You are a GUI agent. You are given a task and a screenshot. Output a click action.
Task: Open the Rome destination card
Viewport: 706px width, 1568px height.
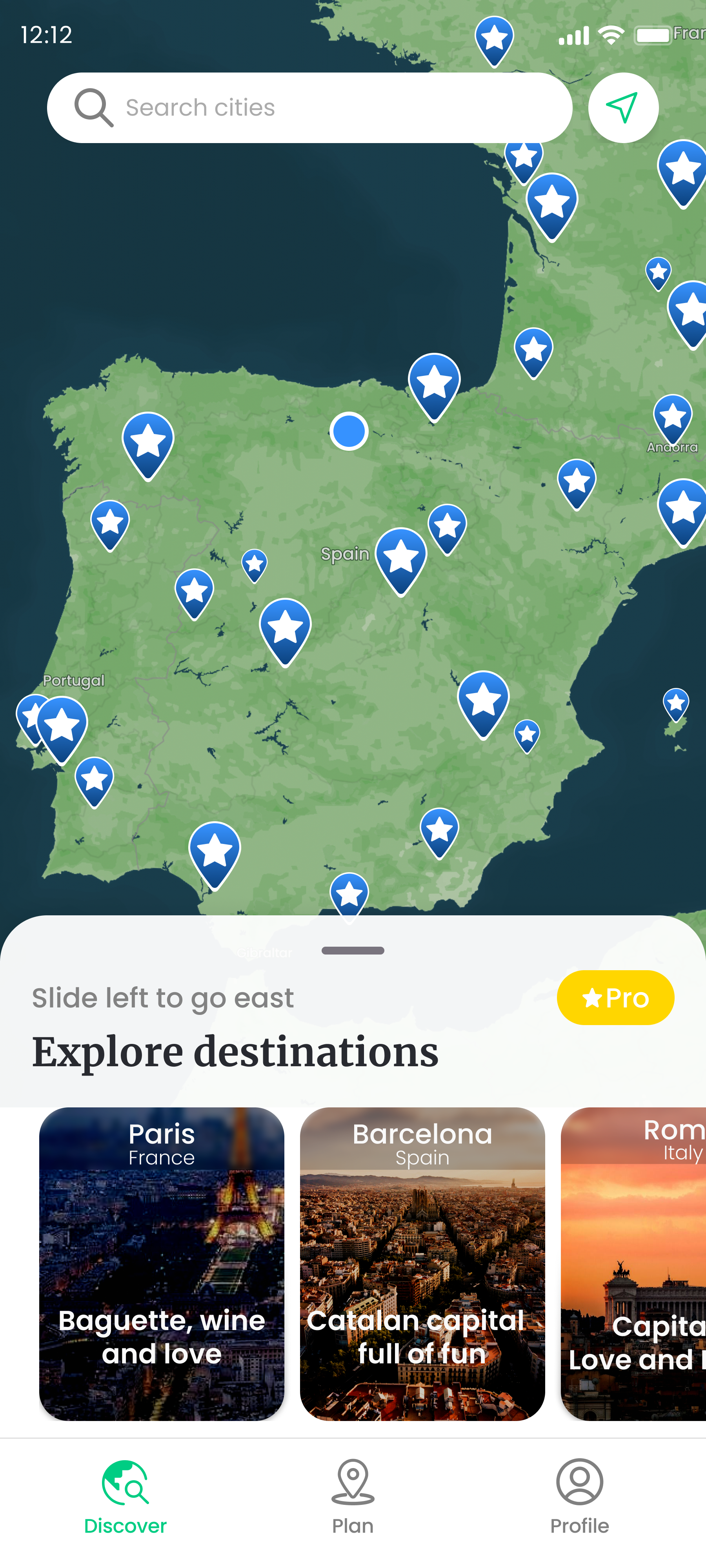click(633, 1263)
